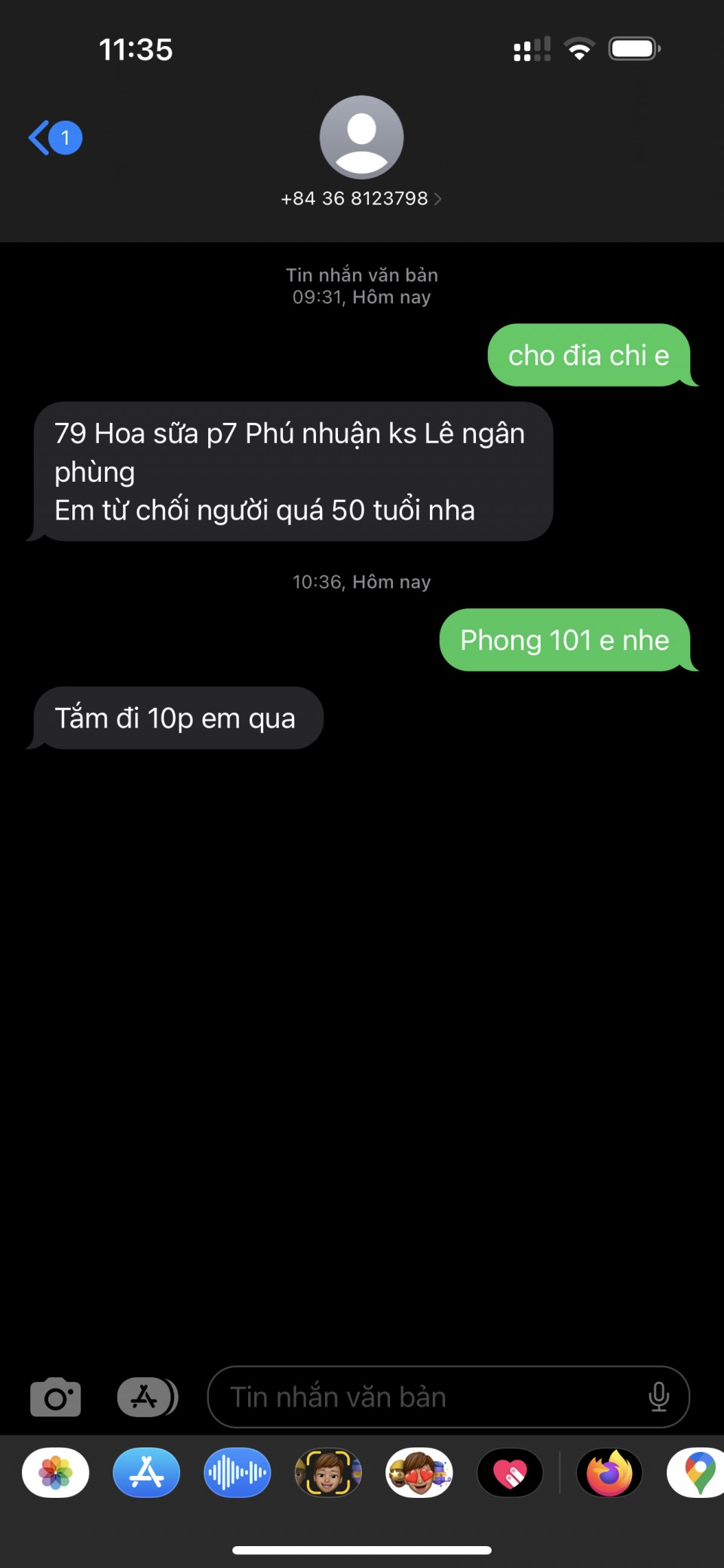Image resolution: width=724 pixels, height=1568 pixels.
Task: Open the Digital Touch heart app
Action: (x=510, y=1472)
